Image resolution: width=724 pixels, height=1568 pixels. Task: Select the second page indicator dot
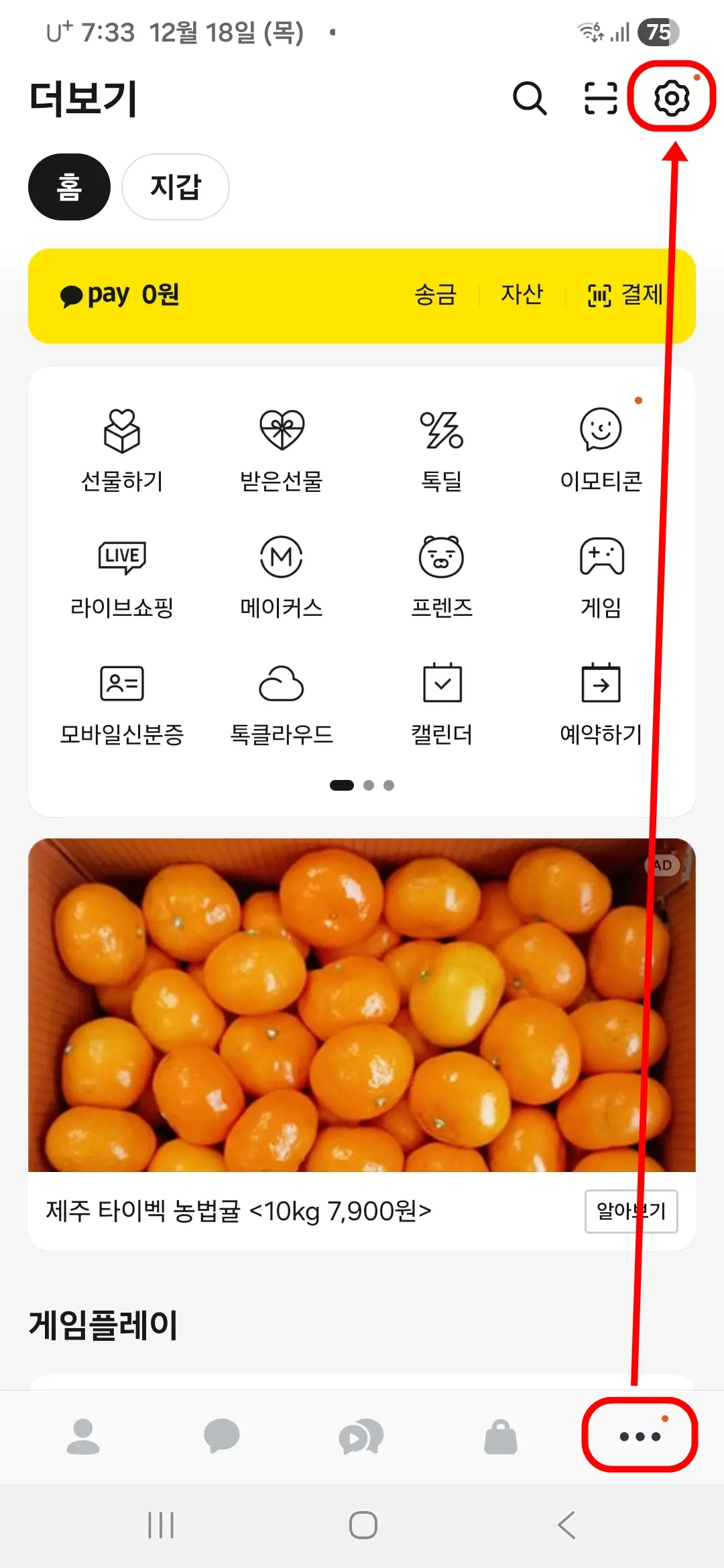[x=368, y=785]
